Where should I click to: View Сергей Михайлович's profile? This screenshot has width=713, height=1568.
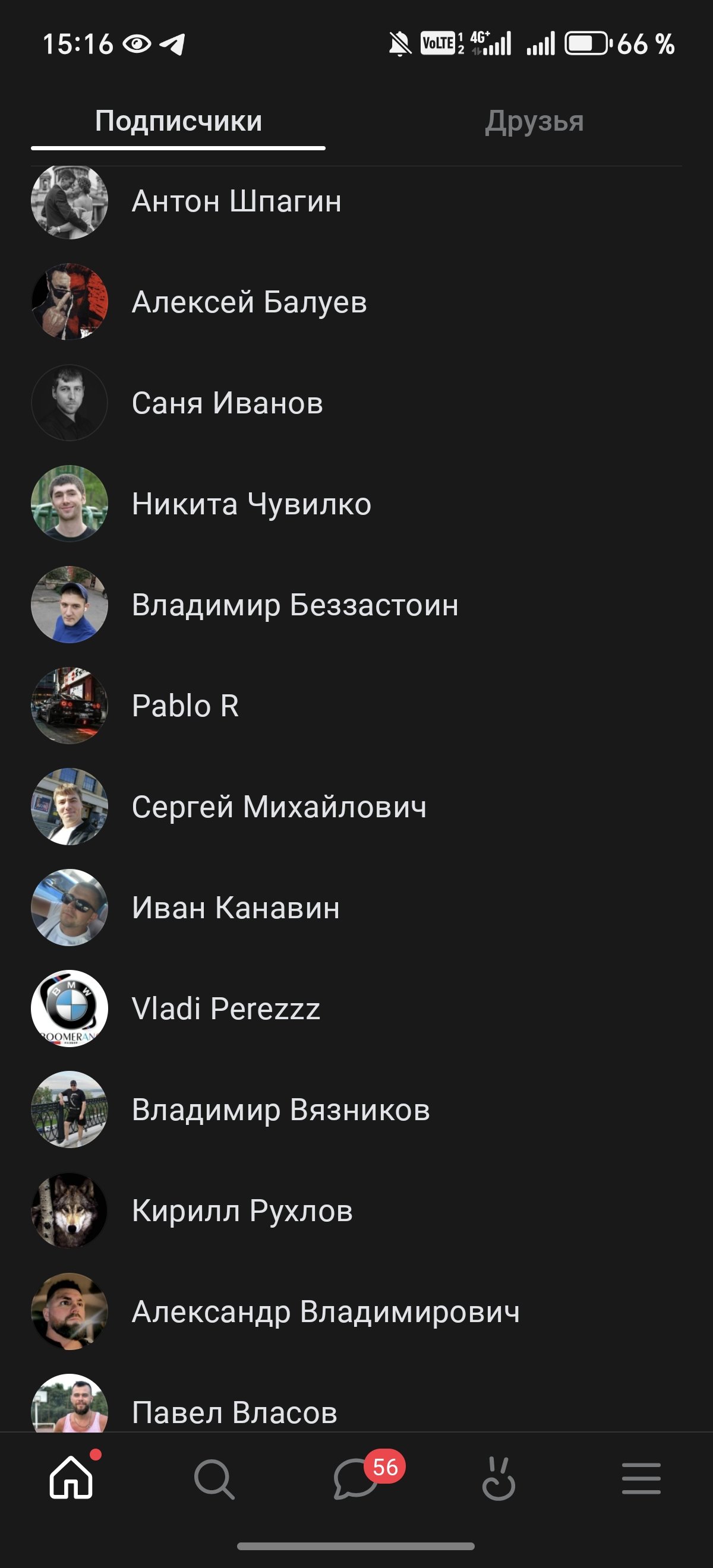(x=279, y=807)
